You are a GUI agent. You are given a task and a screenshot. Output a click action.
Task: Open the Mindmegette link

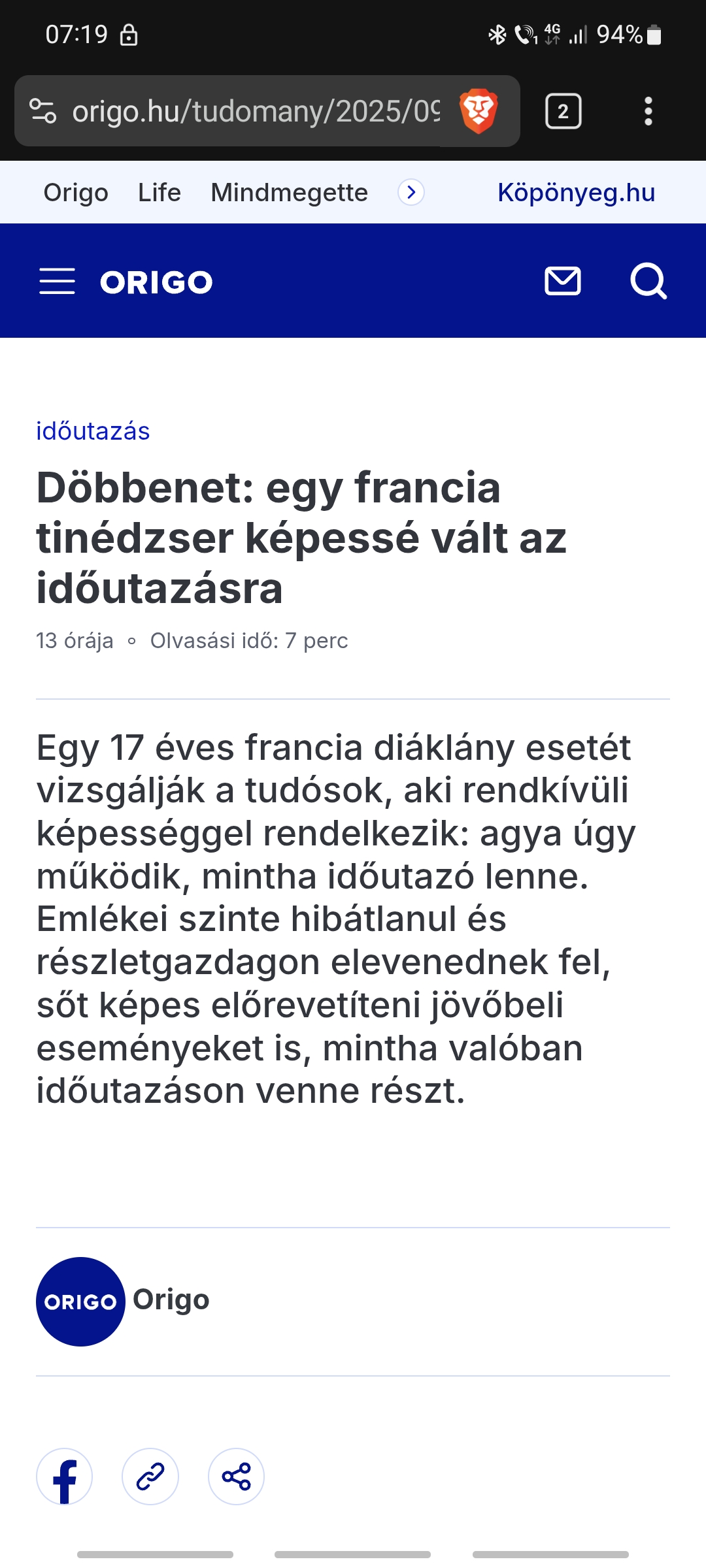point(289,193)
